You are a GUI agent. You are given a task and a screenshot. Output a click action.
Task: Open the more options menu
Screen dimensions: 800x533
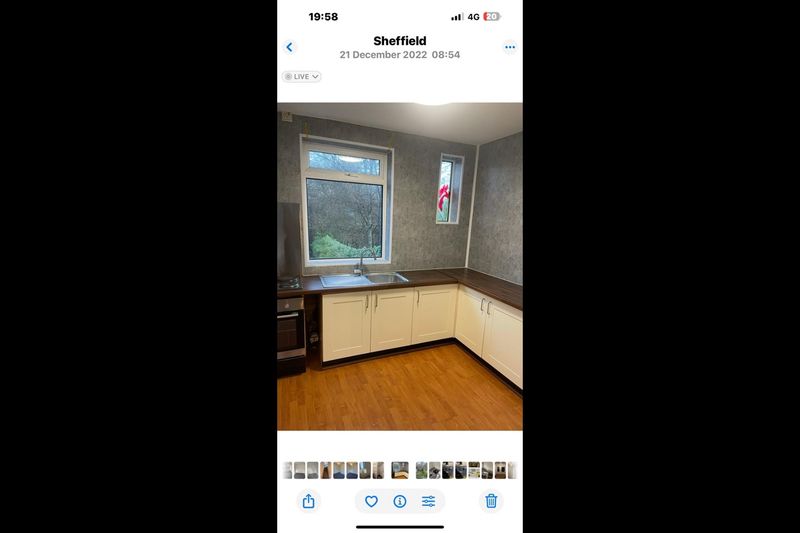point(509,47)
